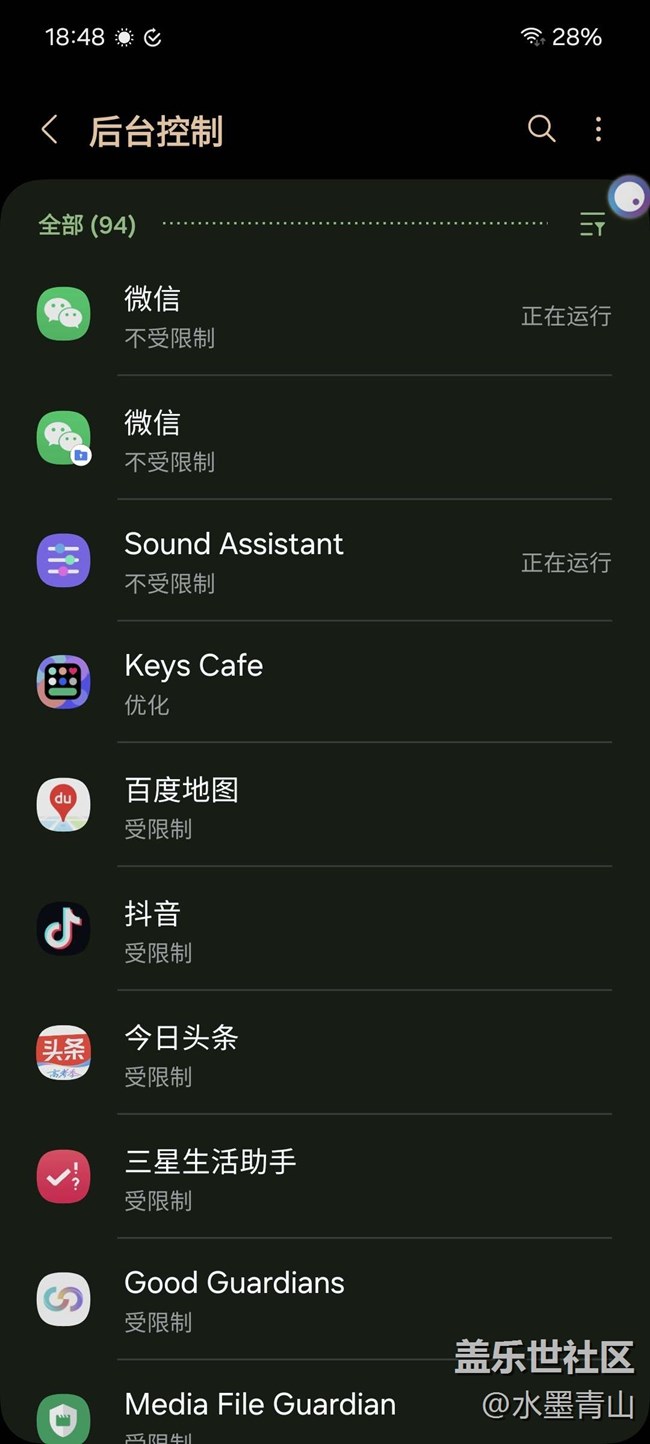Go back from 后台控制 screen
This screenshot has height=1444, width=650.
49,129
